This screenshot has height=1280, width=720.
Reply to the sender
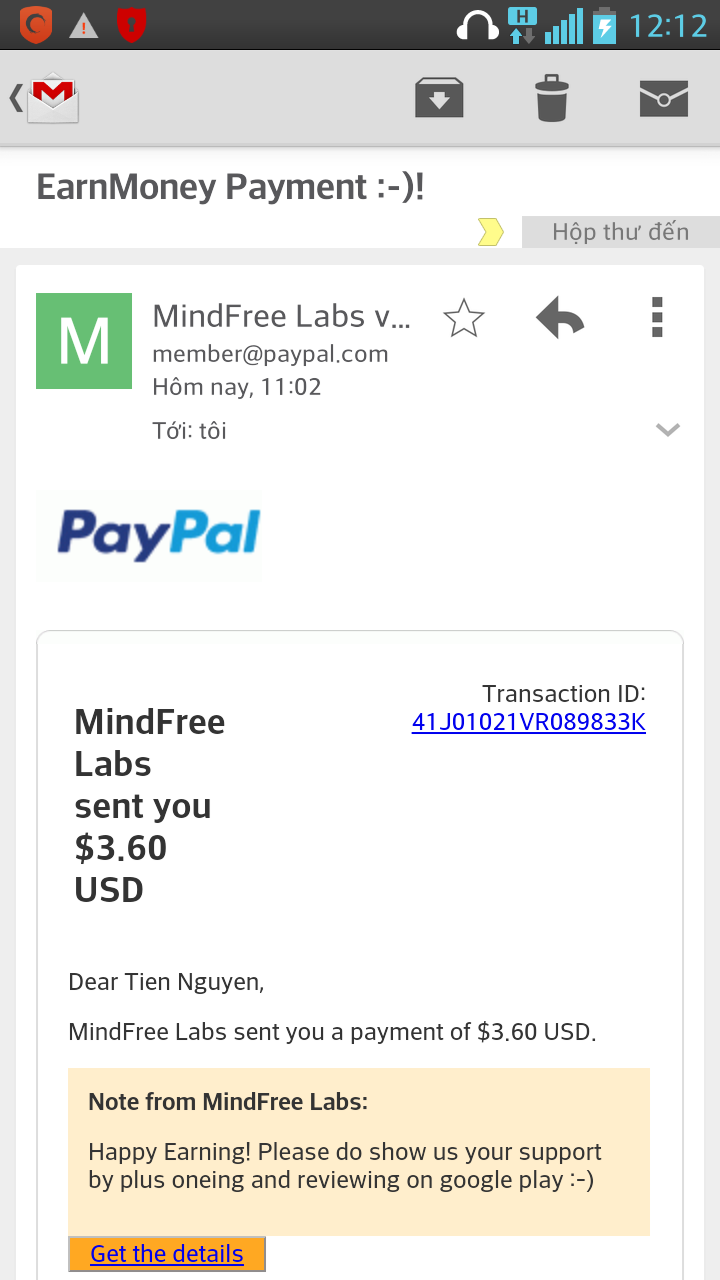coord(560,319)
